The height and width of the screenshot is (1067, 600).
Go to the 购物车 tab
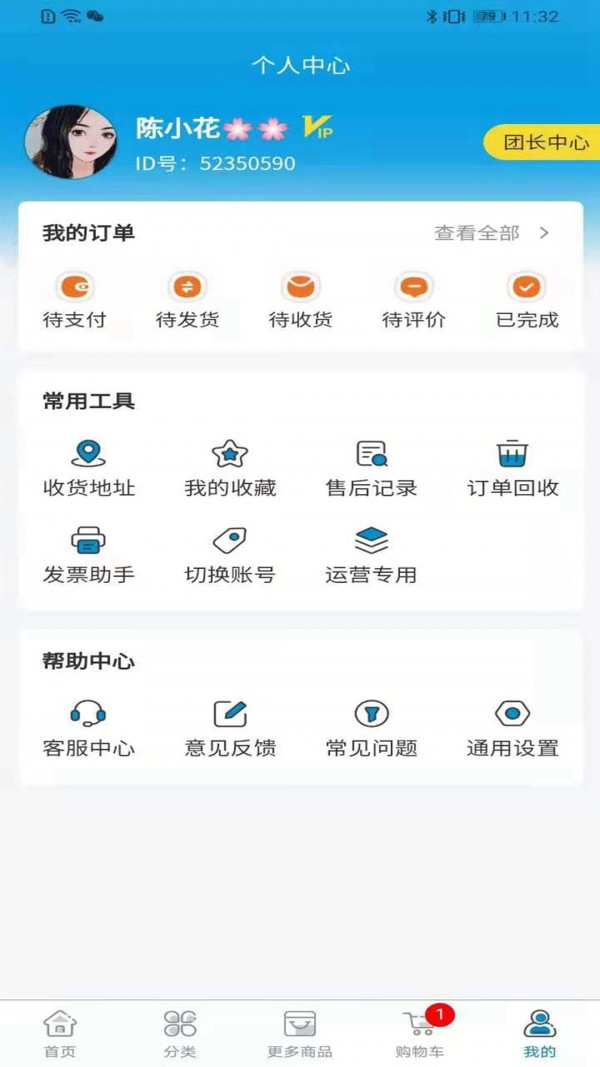tap(419, 1034)
